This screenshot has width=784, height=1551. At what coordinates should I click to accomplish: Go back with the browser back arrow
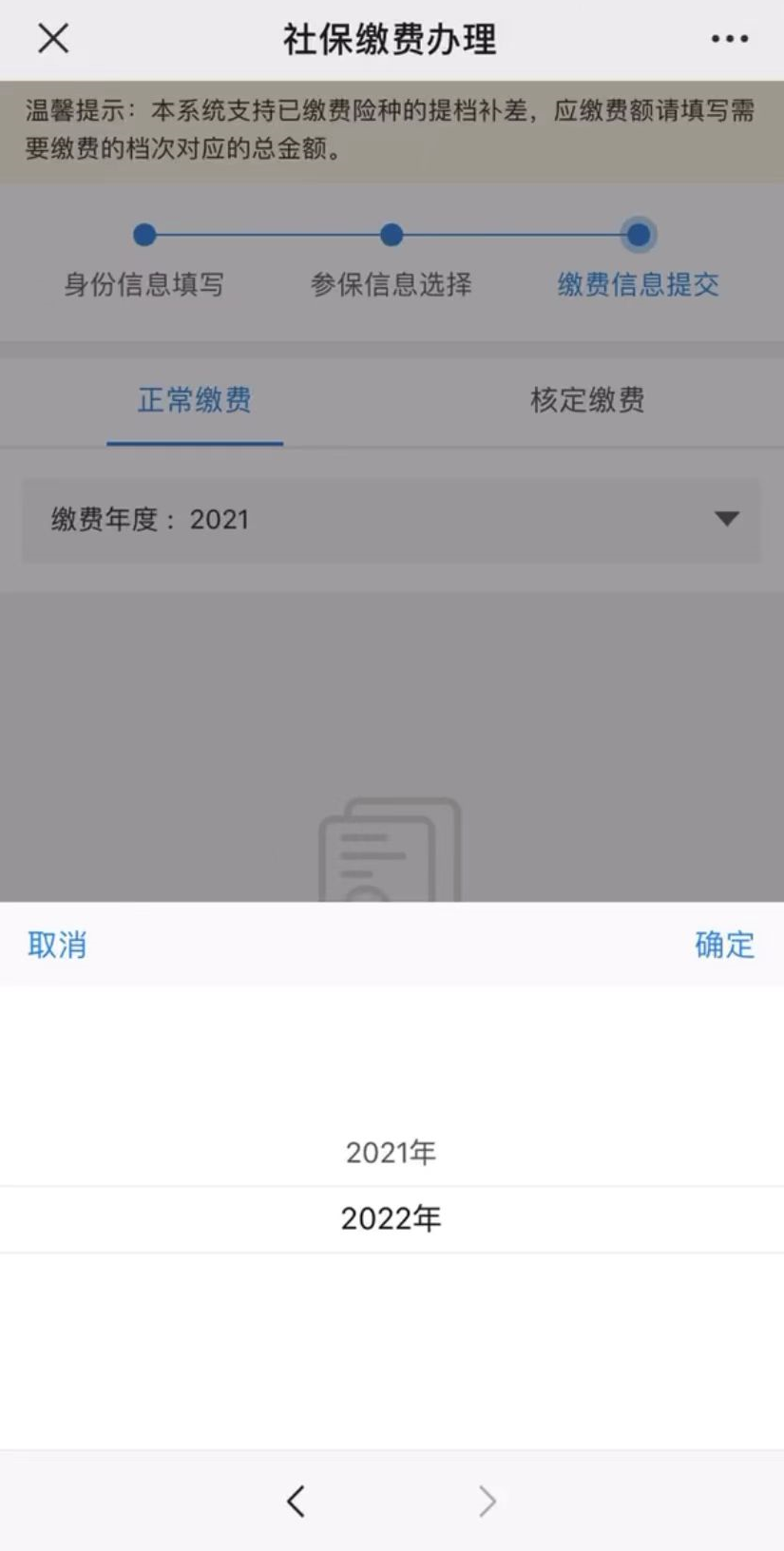pyautogui.click(x=296, y=1502)
